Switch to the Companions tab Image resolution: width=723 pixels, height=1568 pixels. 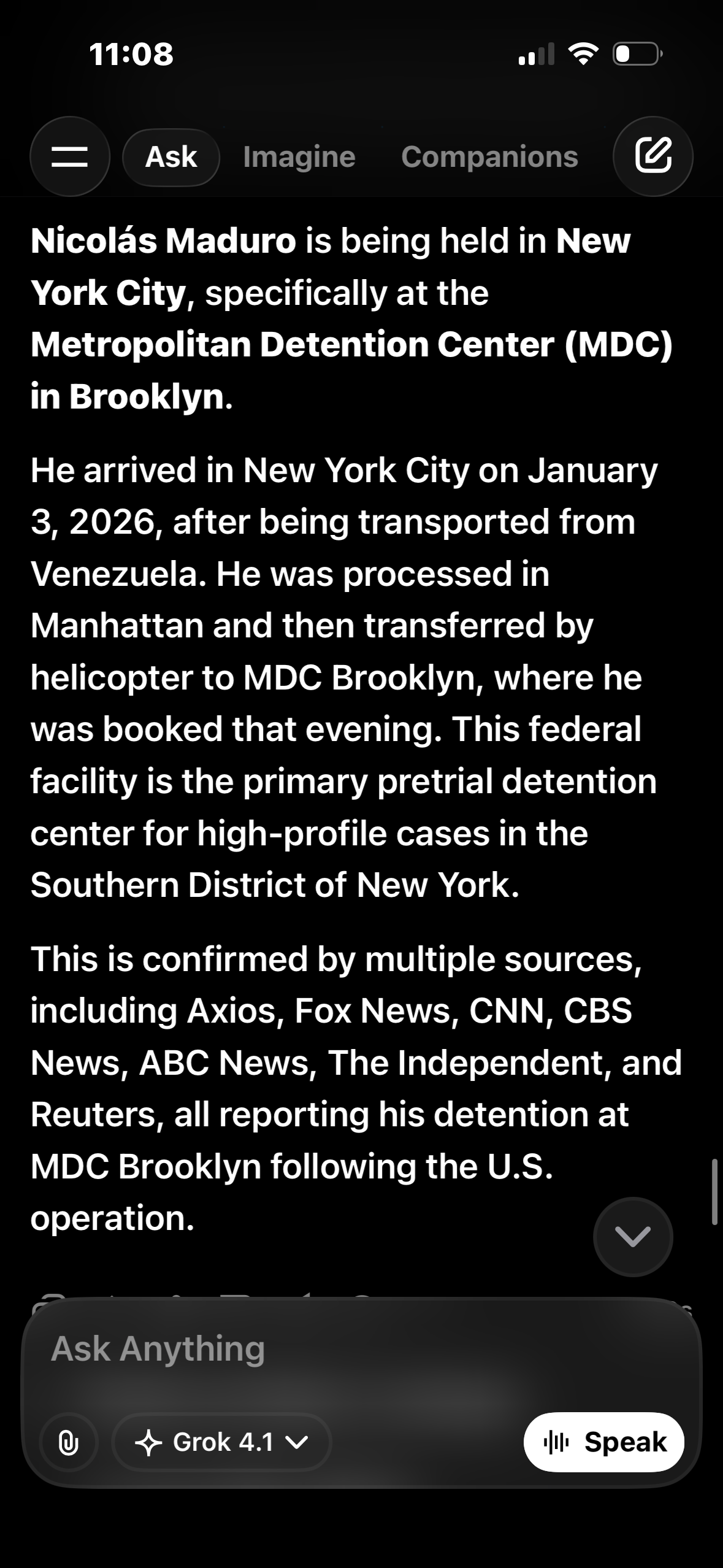point(489,157)
